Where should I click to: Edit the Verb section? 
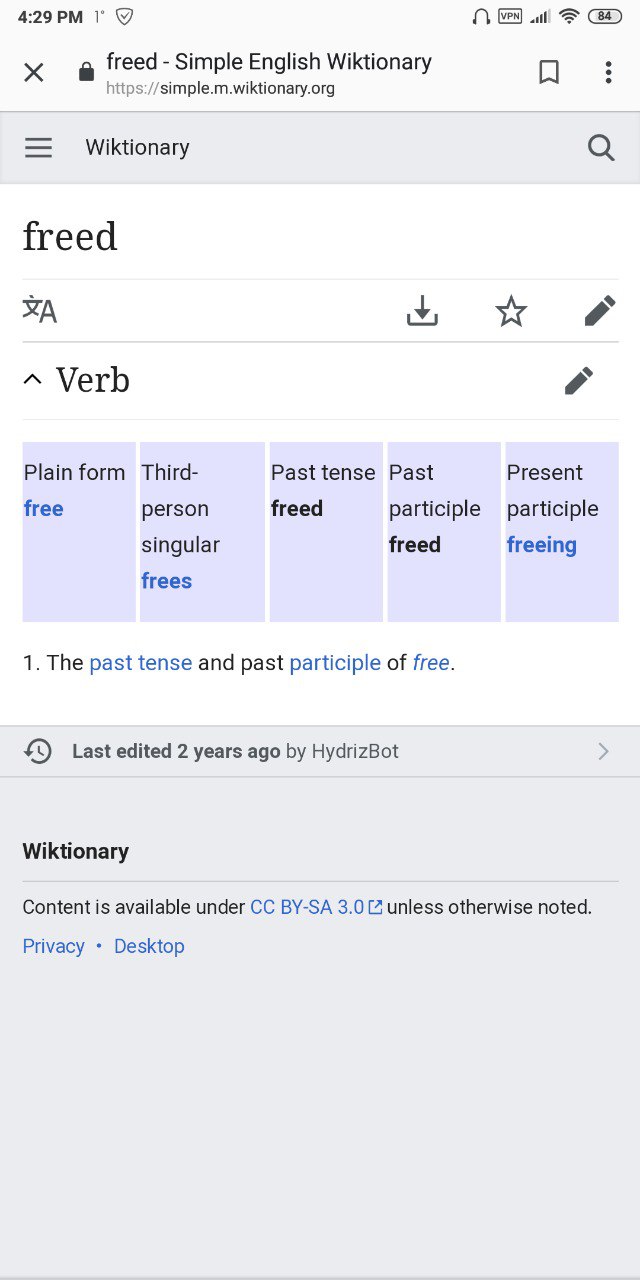(578, 380)
